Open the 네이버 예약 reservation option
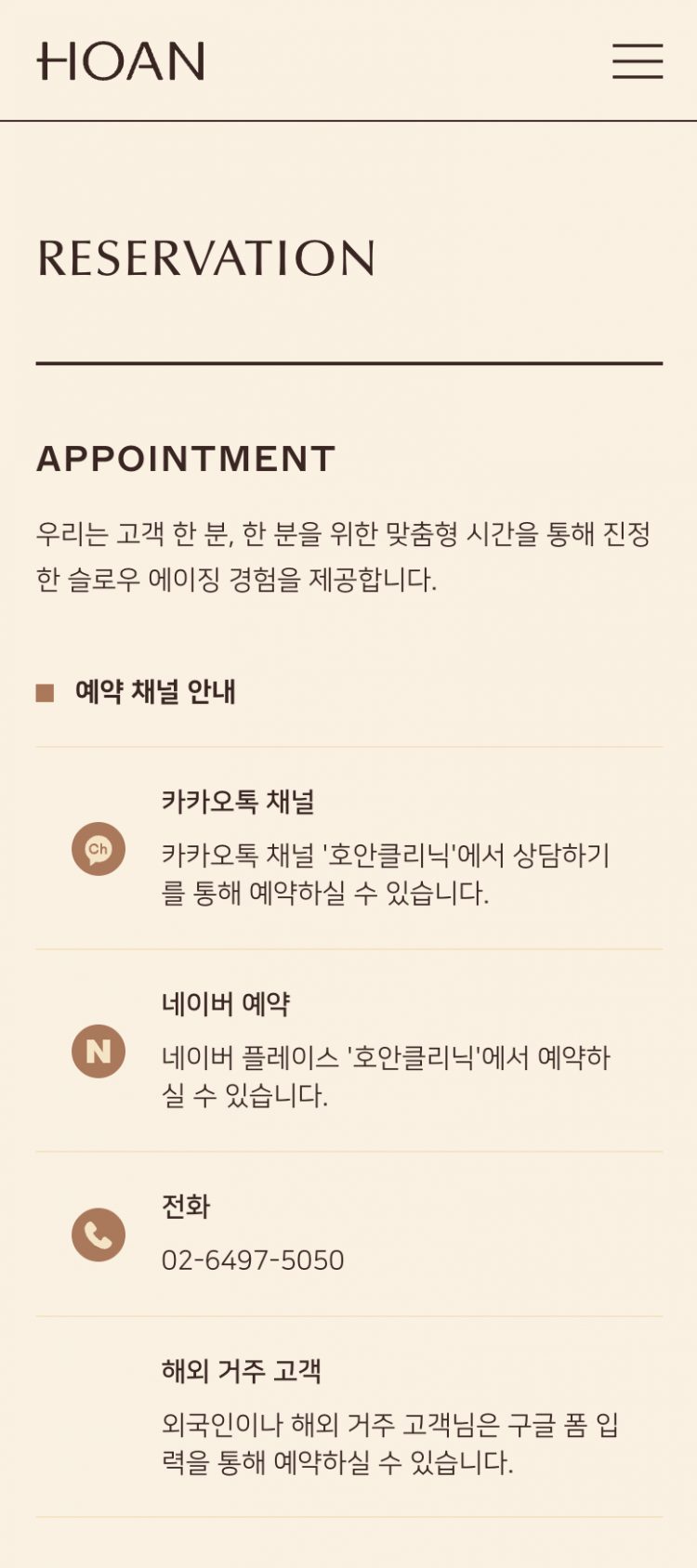Screen dimensions: 697x1568 [x=348, y=1051]
